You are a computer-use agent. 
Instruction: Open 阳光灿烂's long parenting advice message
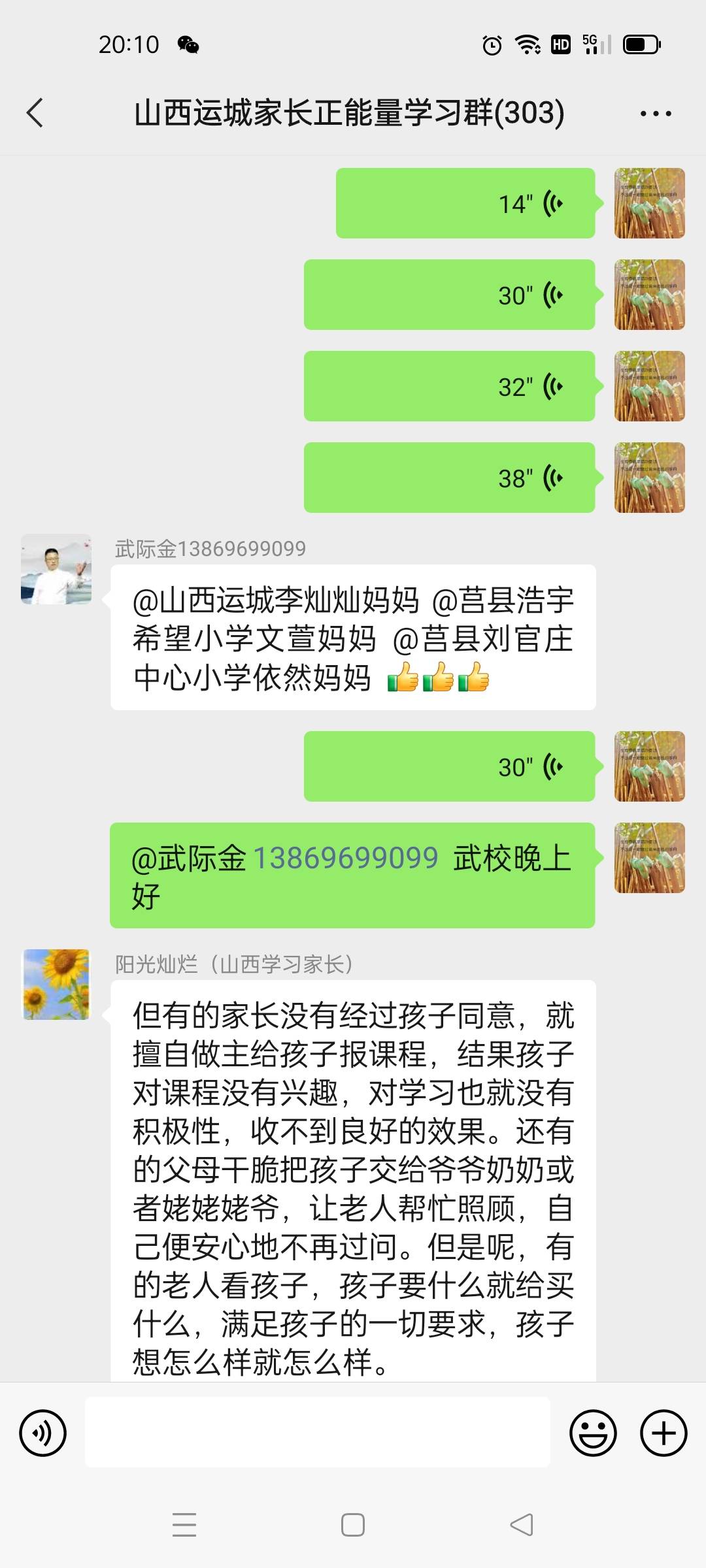pyautogui.click(x=353, y=1176)
